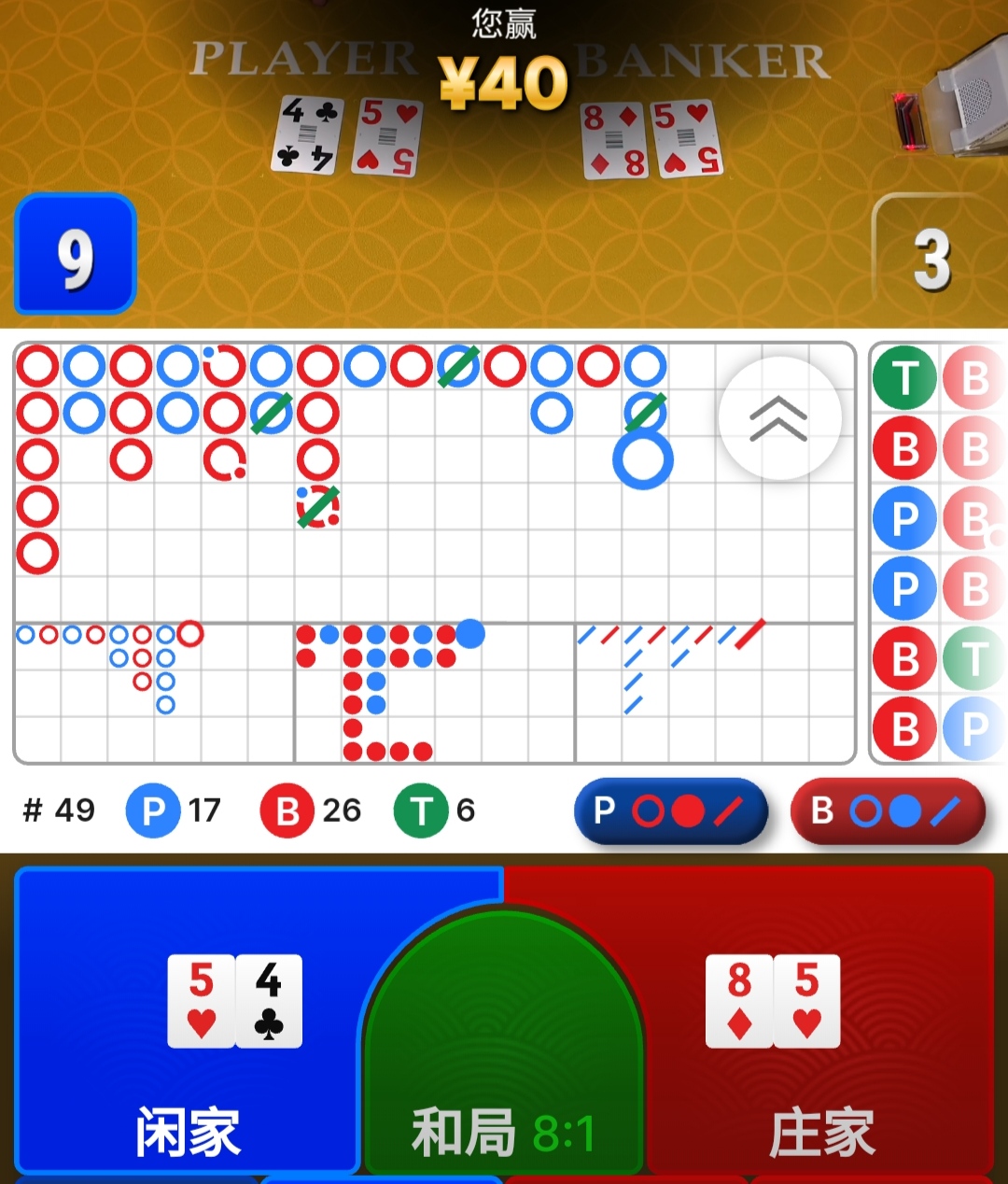Tap the Player prediction button

click(x=671, y=811)
